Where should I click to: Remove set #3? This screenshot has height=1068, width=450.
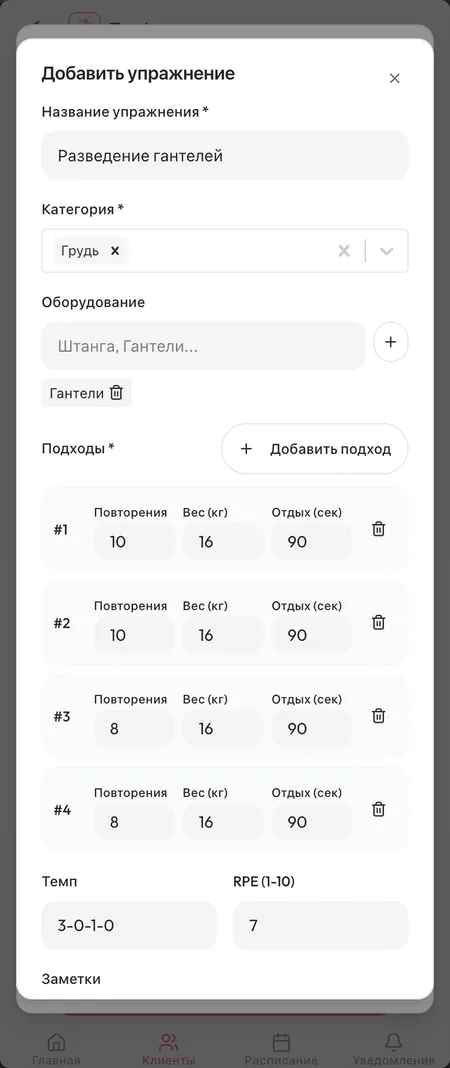point(379,716)
